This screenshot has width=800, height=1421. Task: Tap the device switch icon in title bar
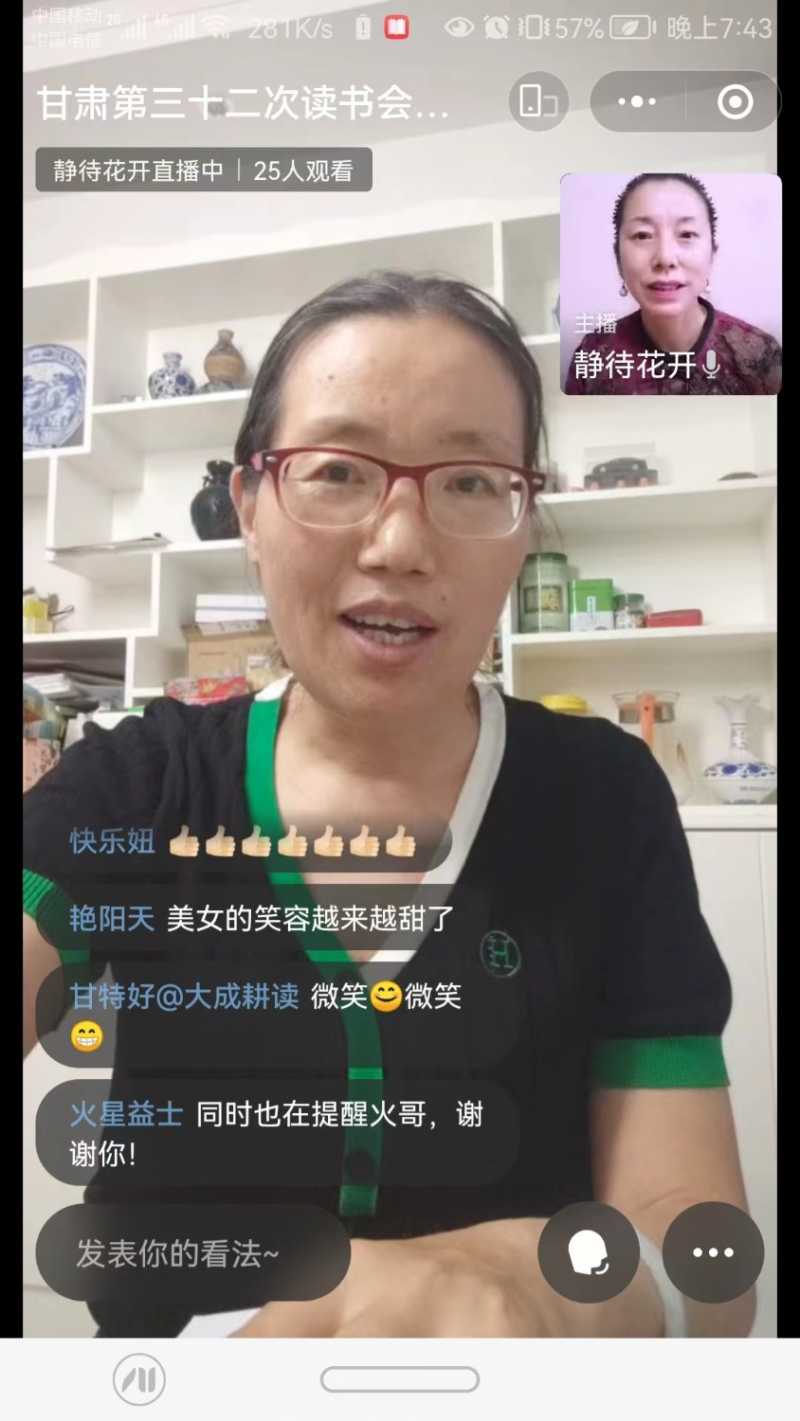(x=538, y=101)
